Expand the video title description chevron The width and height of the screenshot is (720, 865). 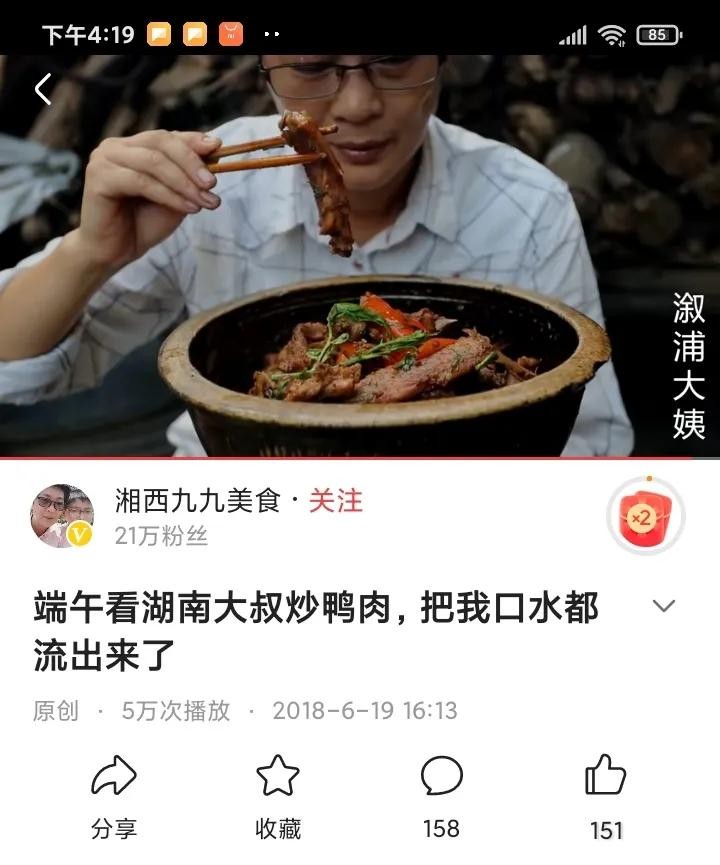[663, 606]
